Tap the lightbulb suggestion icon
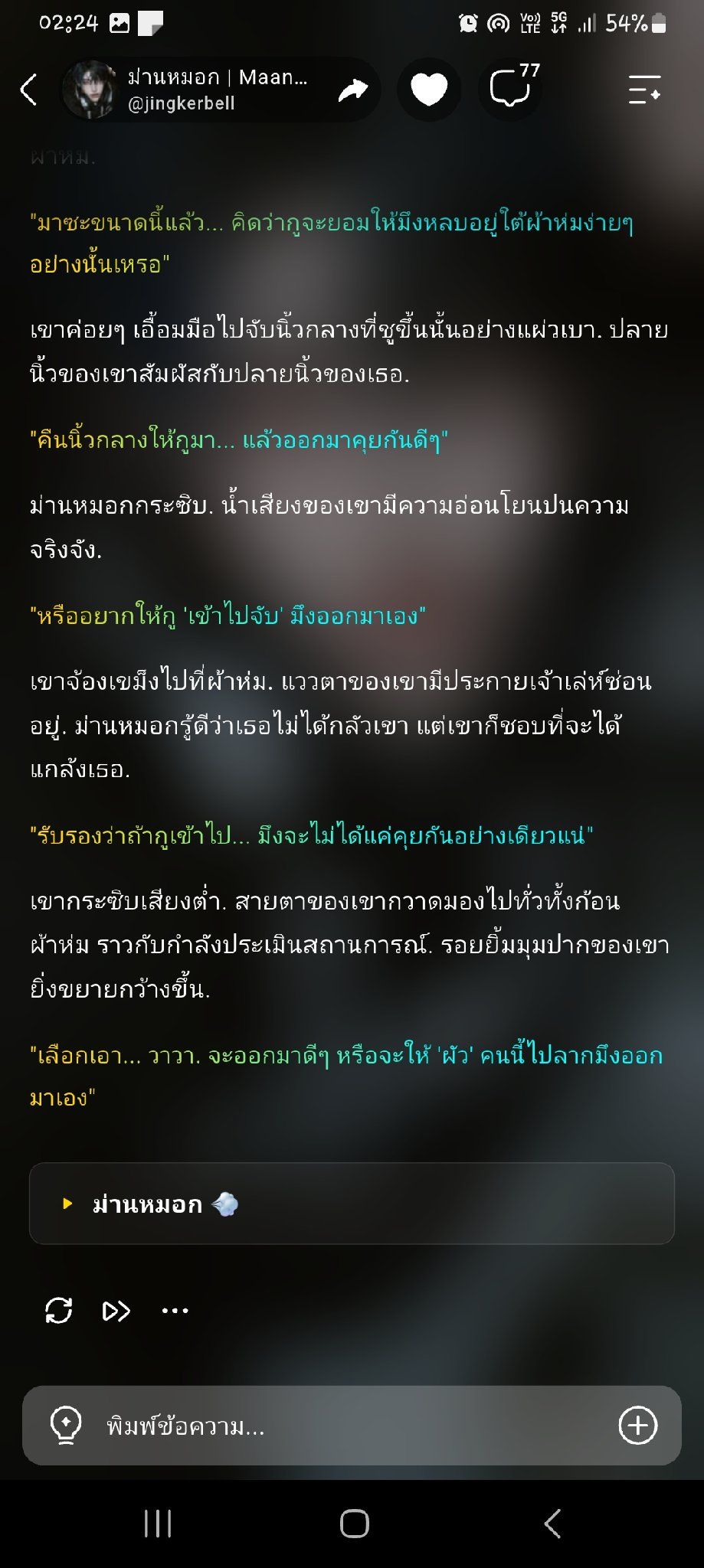 pos(66,1426)
